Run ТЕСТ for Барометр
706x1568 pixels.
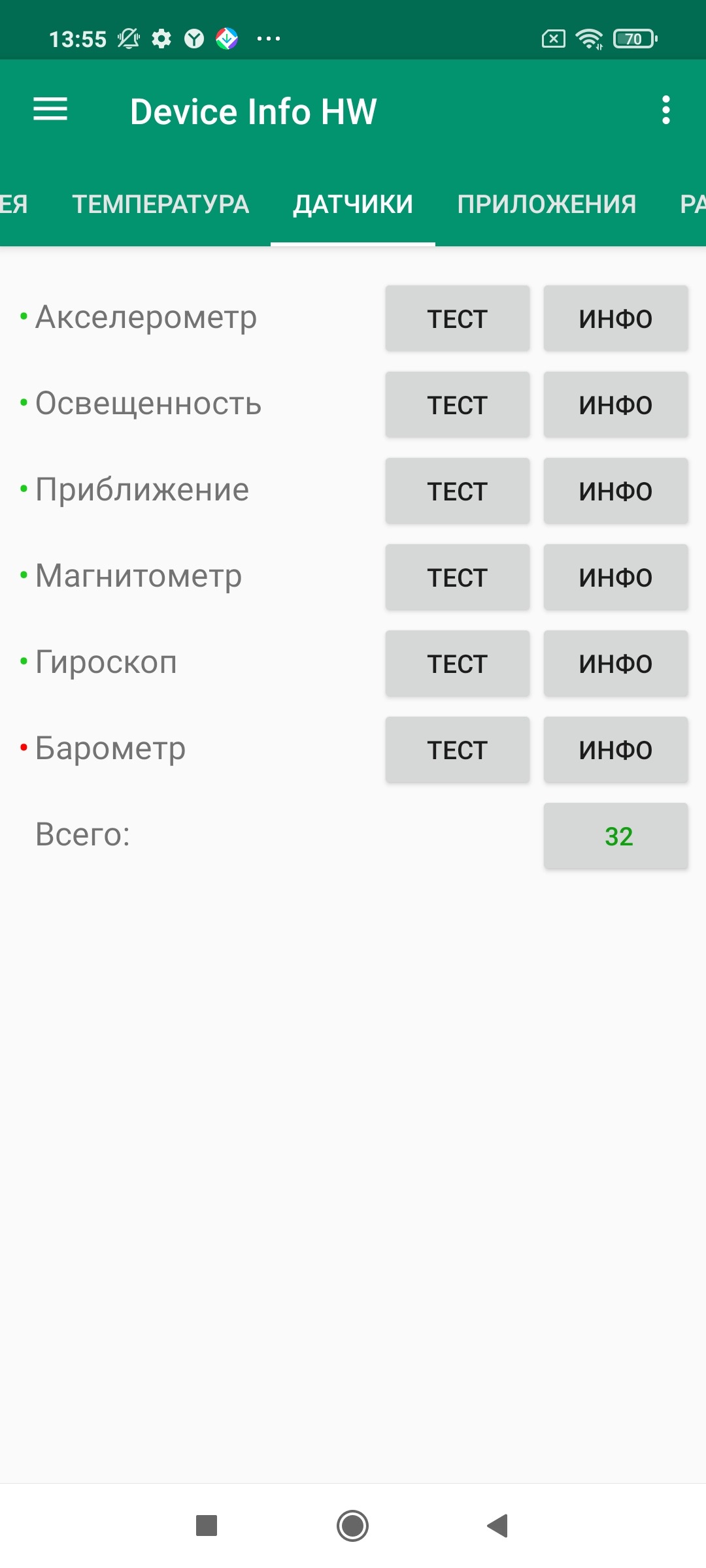coord(457,750)
